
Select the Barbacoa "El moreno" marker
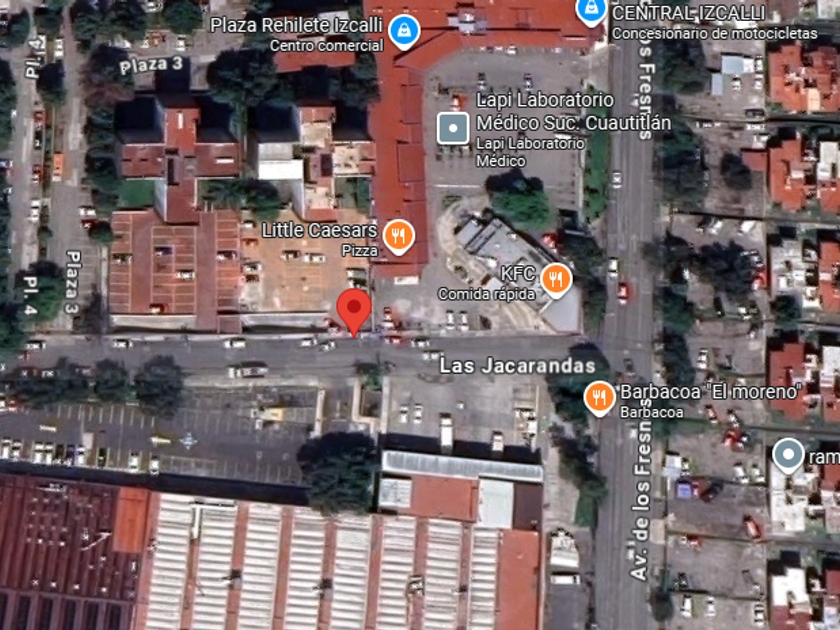(x=599, y=398)
